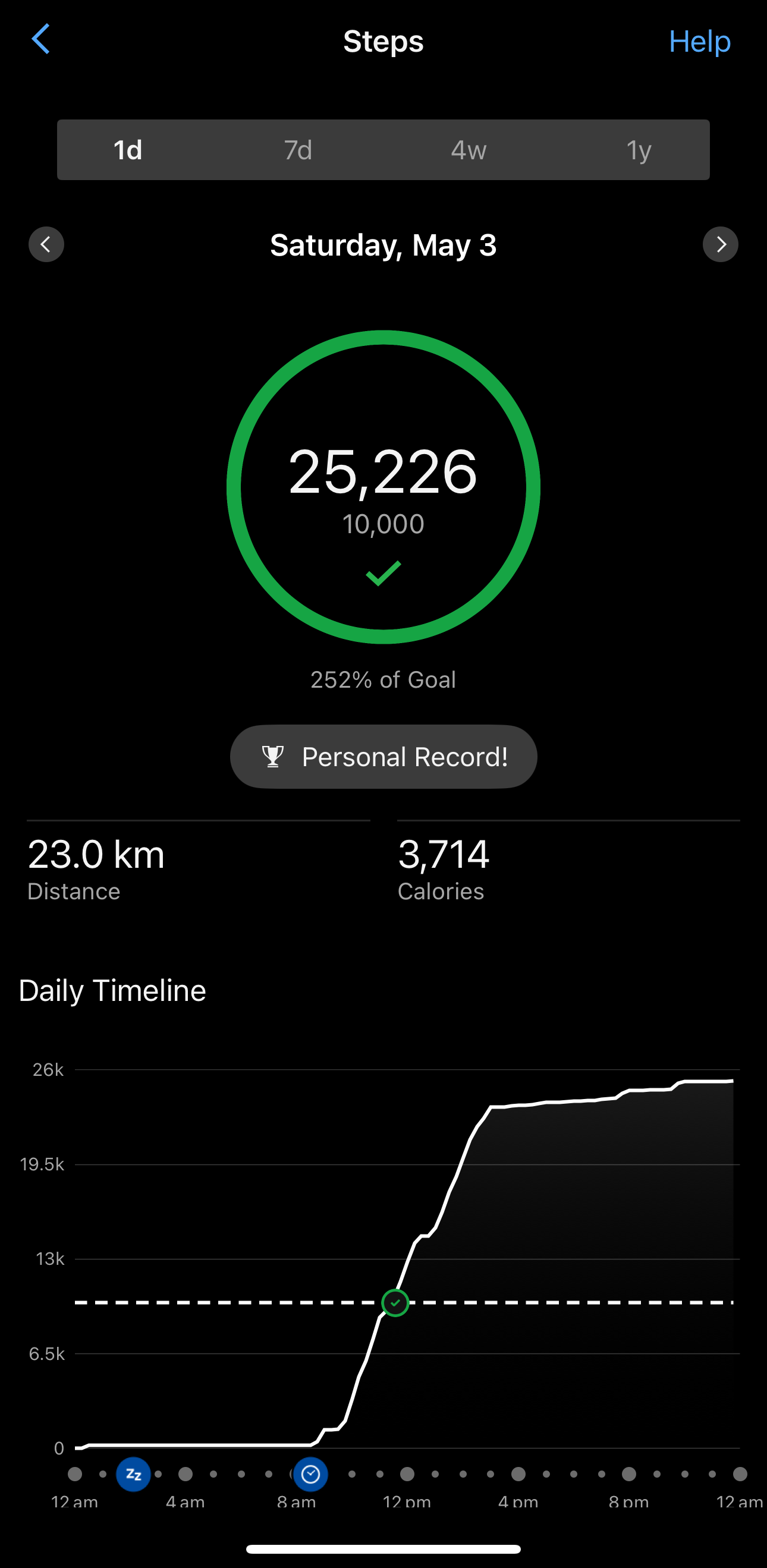Open the Help link

click(x=699, y=42)
